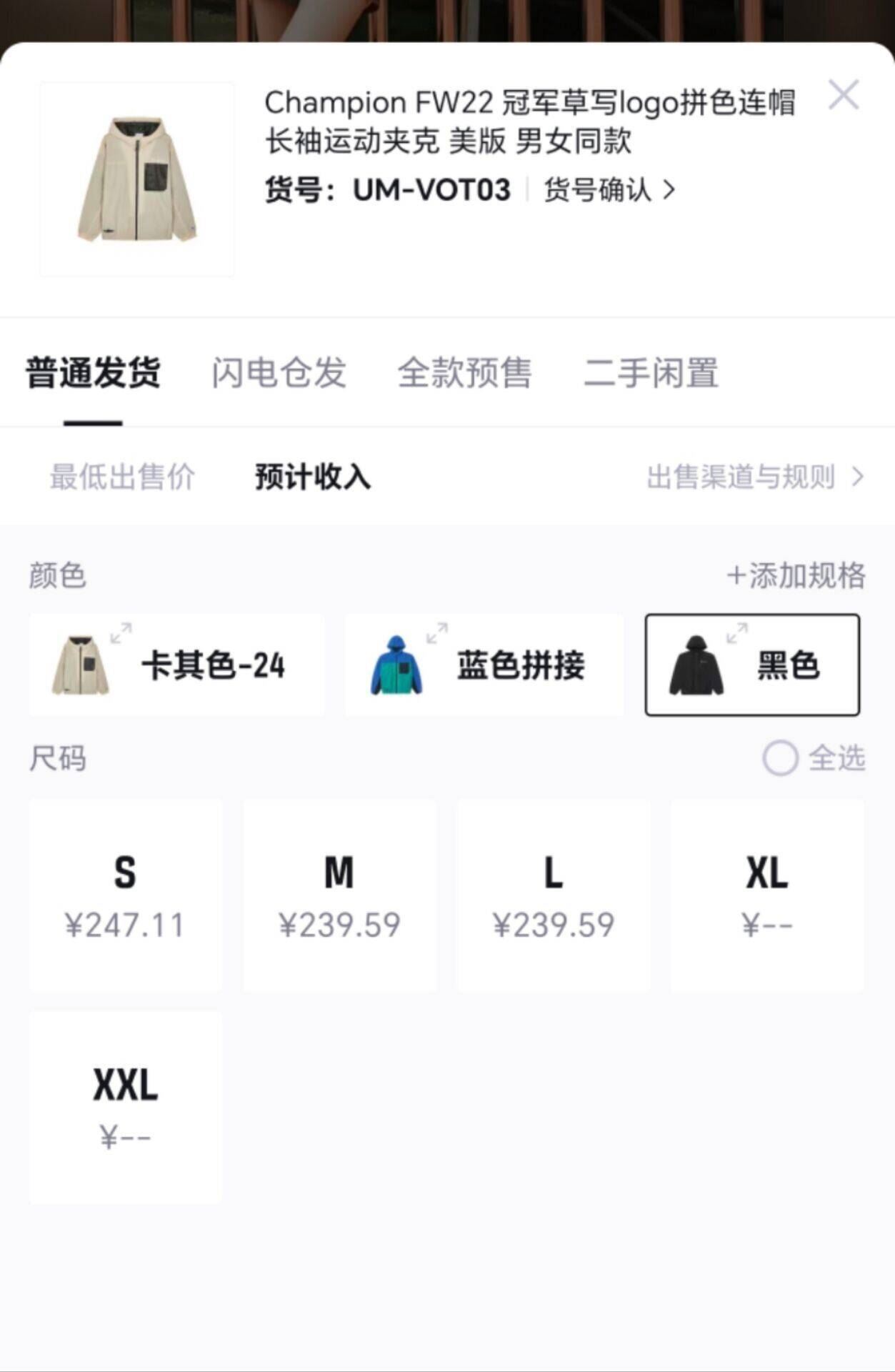The width and height of the screenshot is (895, 1372).
Task: Select size L
Action: (554, 895)
